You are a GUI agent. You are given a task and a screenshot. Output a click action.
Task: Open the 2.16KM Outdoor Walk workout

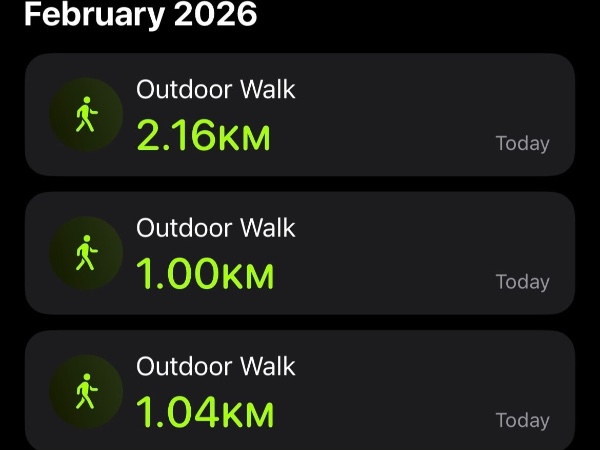pyautogui.click(x=300, y=115)
